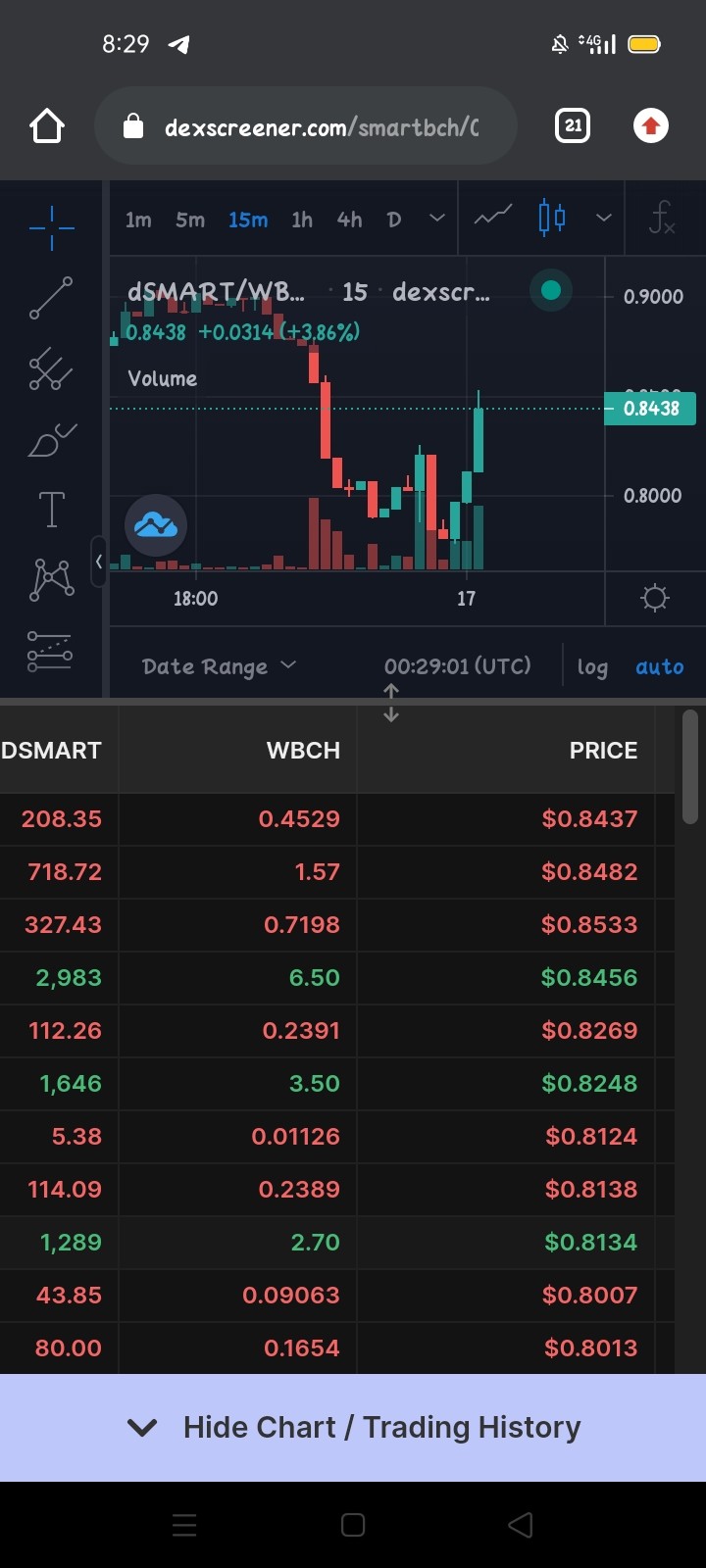Toggle auto scale on the chart
The image size is (706, 1568).
660,667
